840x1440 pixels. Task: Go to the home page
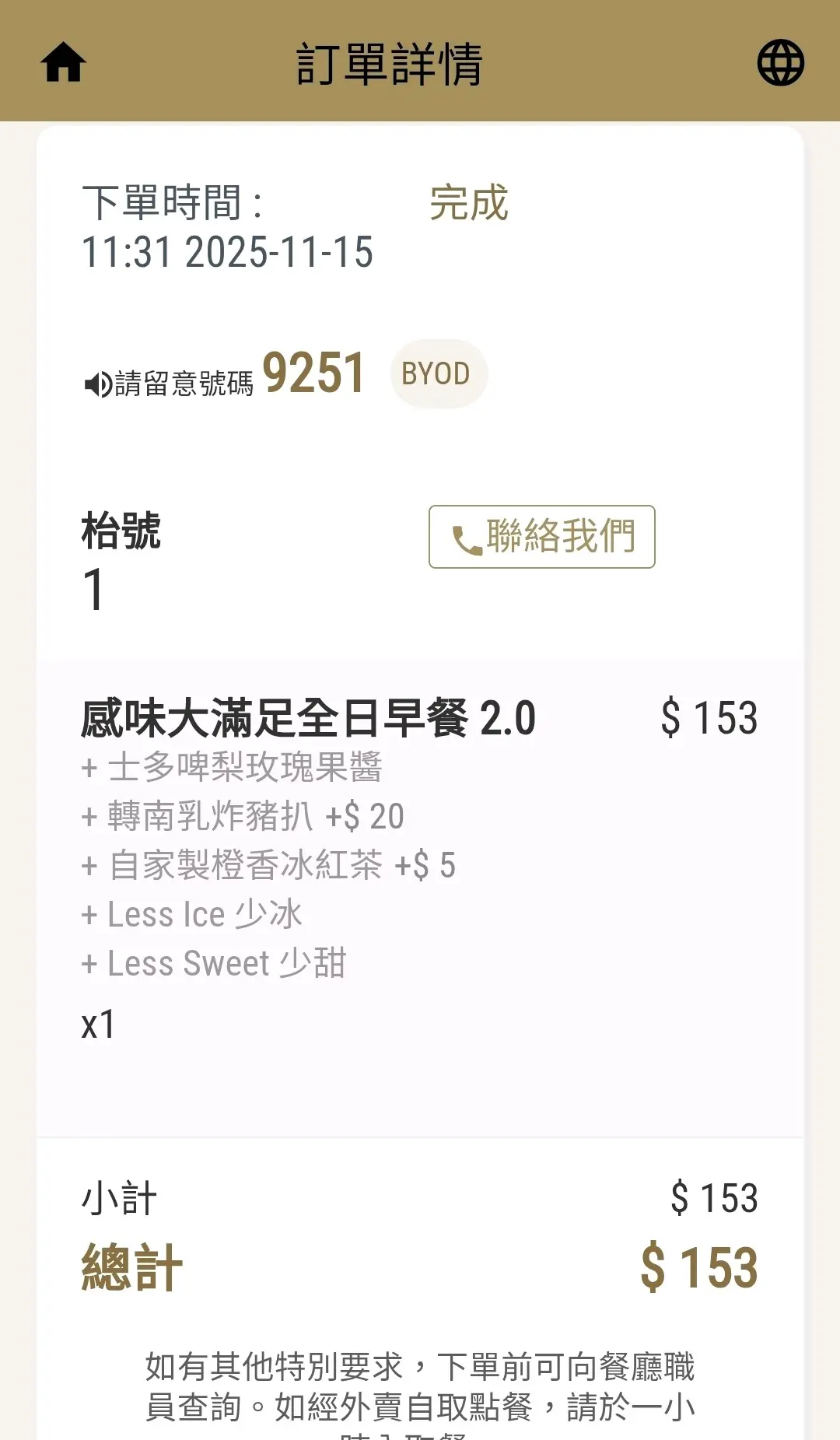point(63,62)
